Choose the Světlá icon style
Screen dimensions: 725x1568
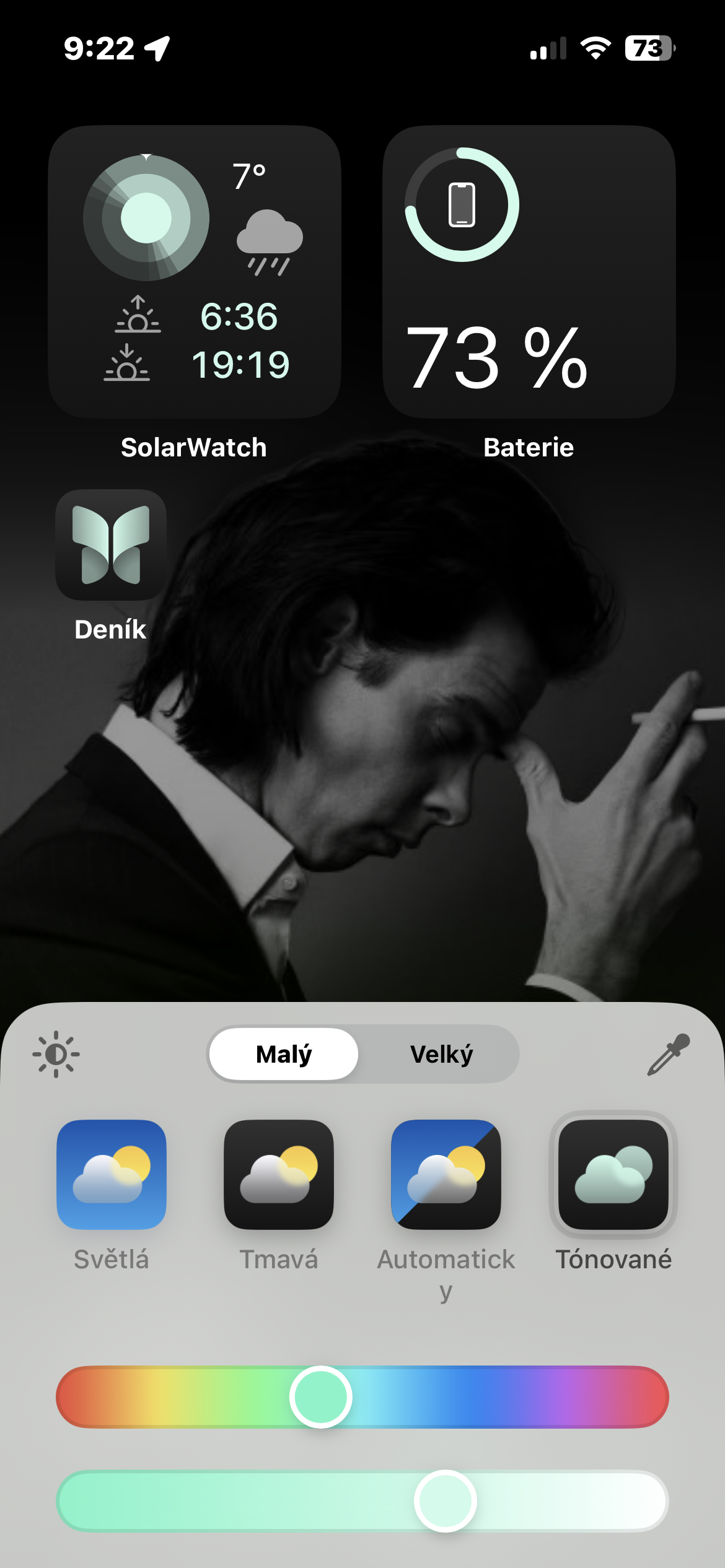[112, 1174]
